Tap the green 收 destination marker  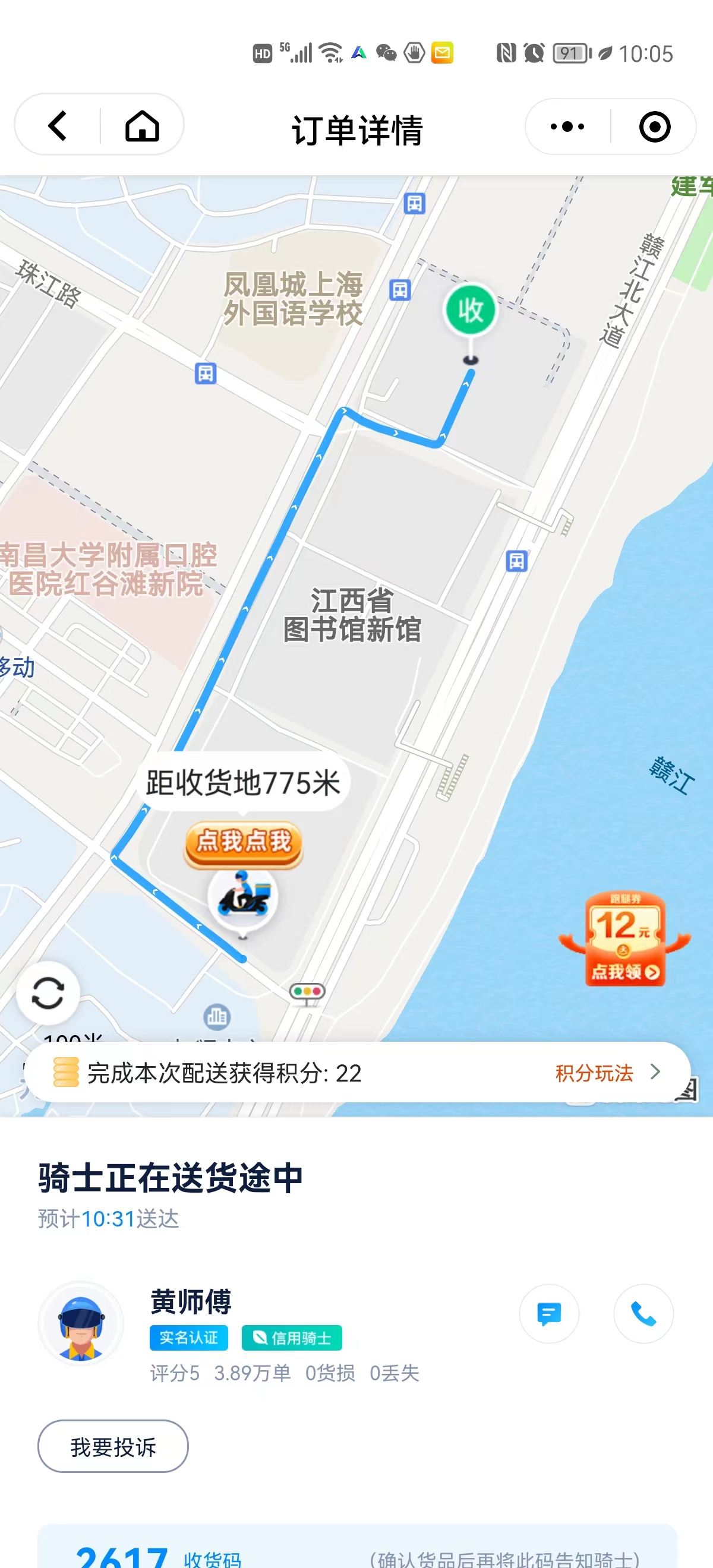(x=470, y=311)
